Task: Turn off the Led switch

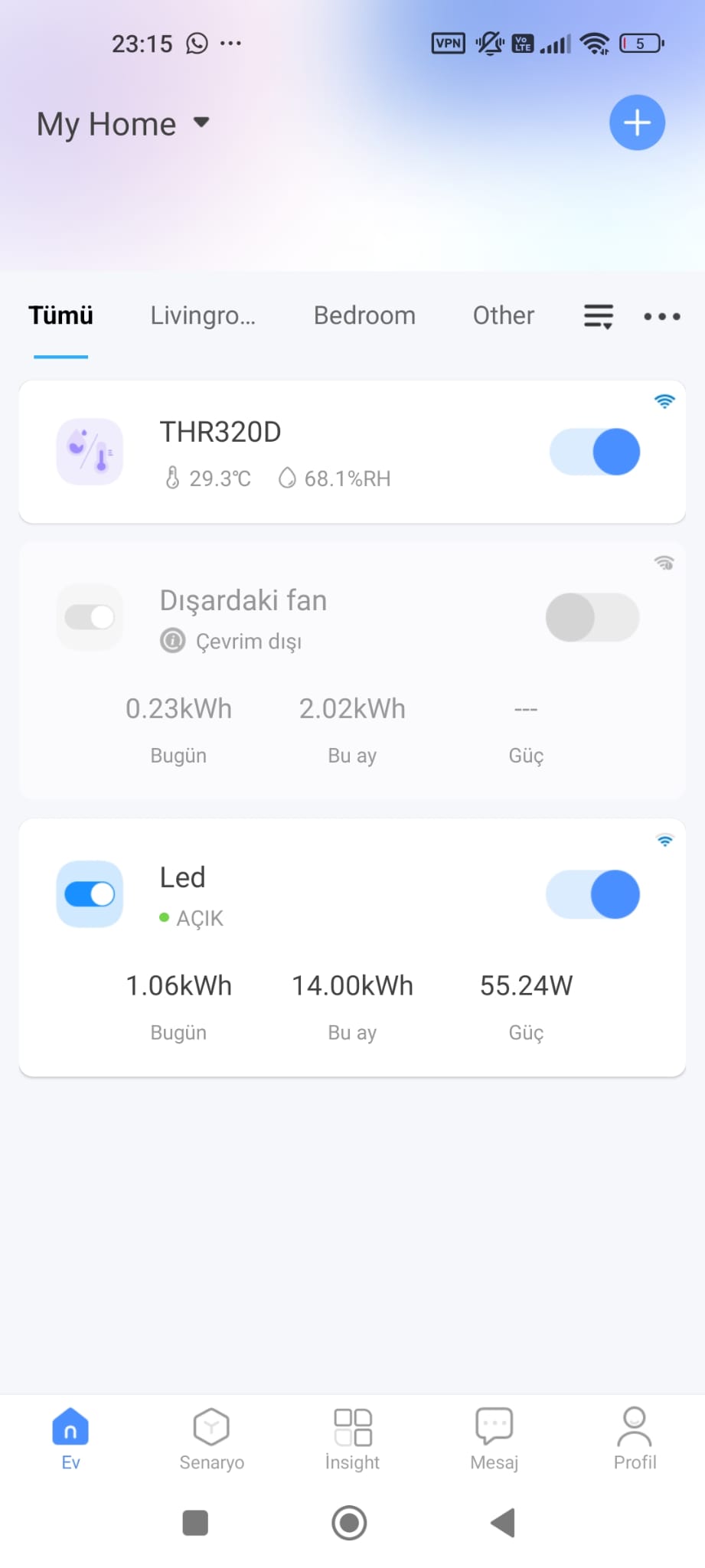Action: (593, 894)
